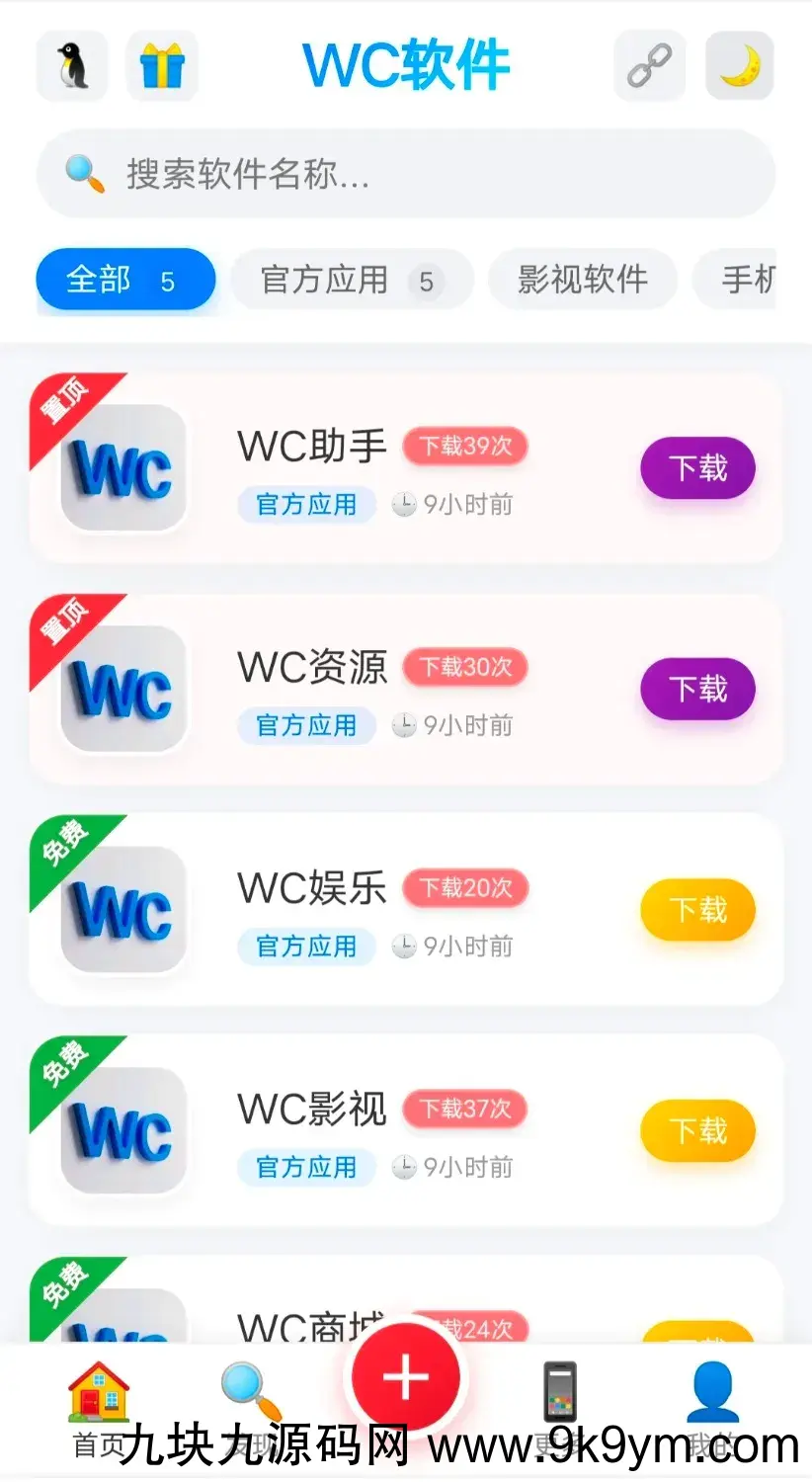The width and height of the screenshot is (812, 1482).
Task: Filter by 影视软件 category
Action: click(x=583, y=281)
